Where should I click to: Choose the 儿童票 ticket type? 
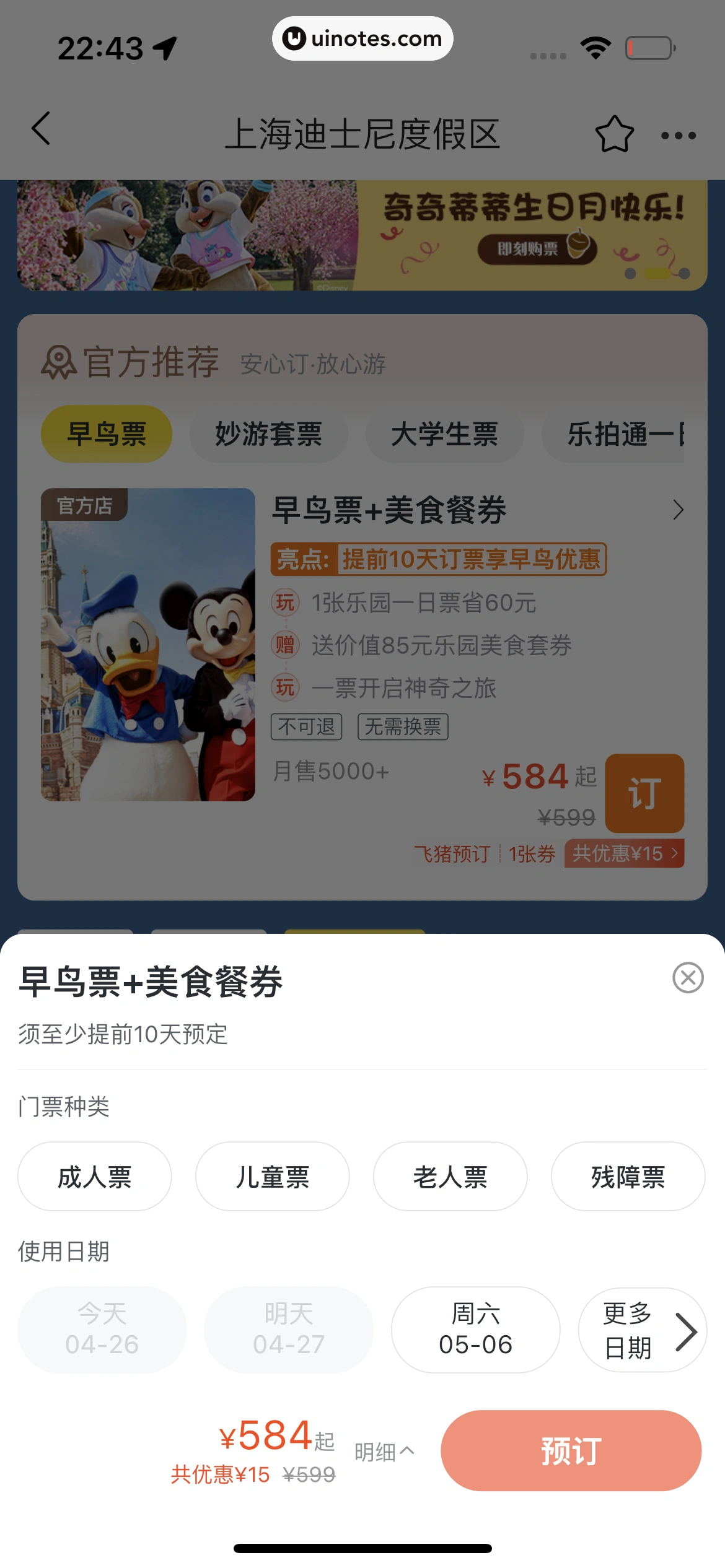click(x=273, y=1177)
